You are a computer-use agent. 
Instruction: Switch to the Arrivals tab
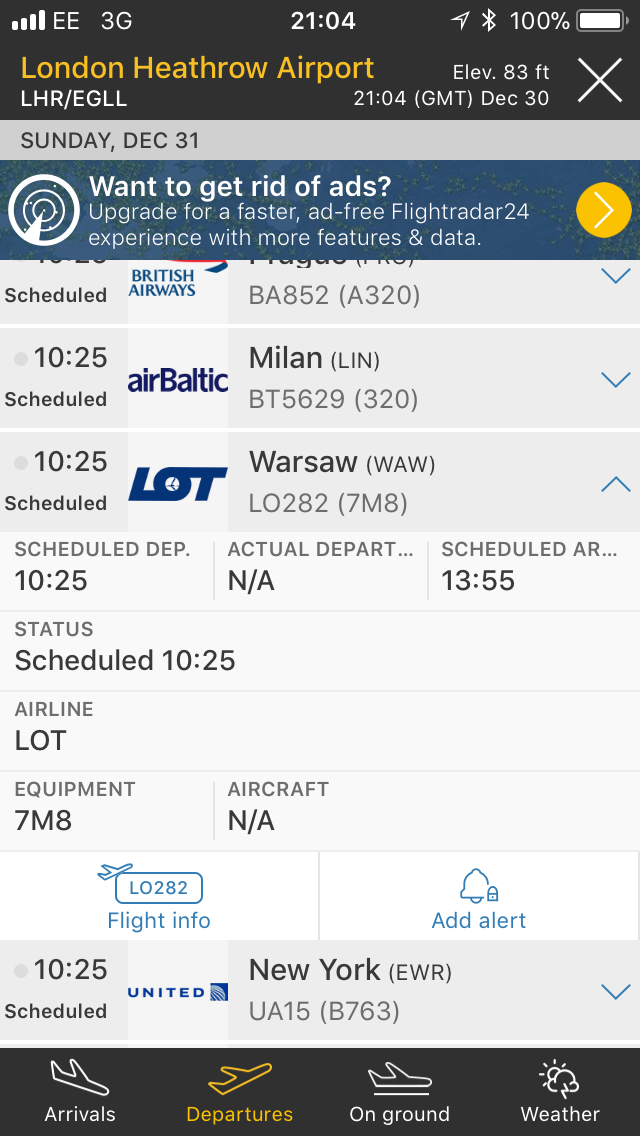click(80, 1092)
